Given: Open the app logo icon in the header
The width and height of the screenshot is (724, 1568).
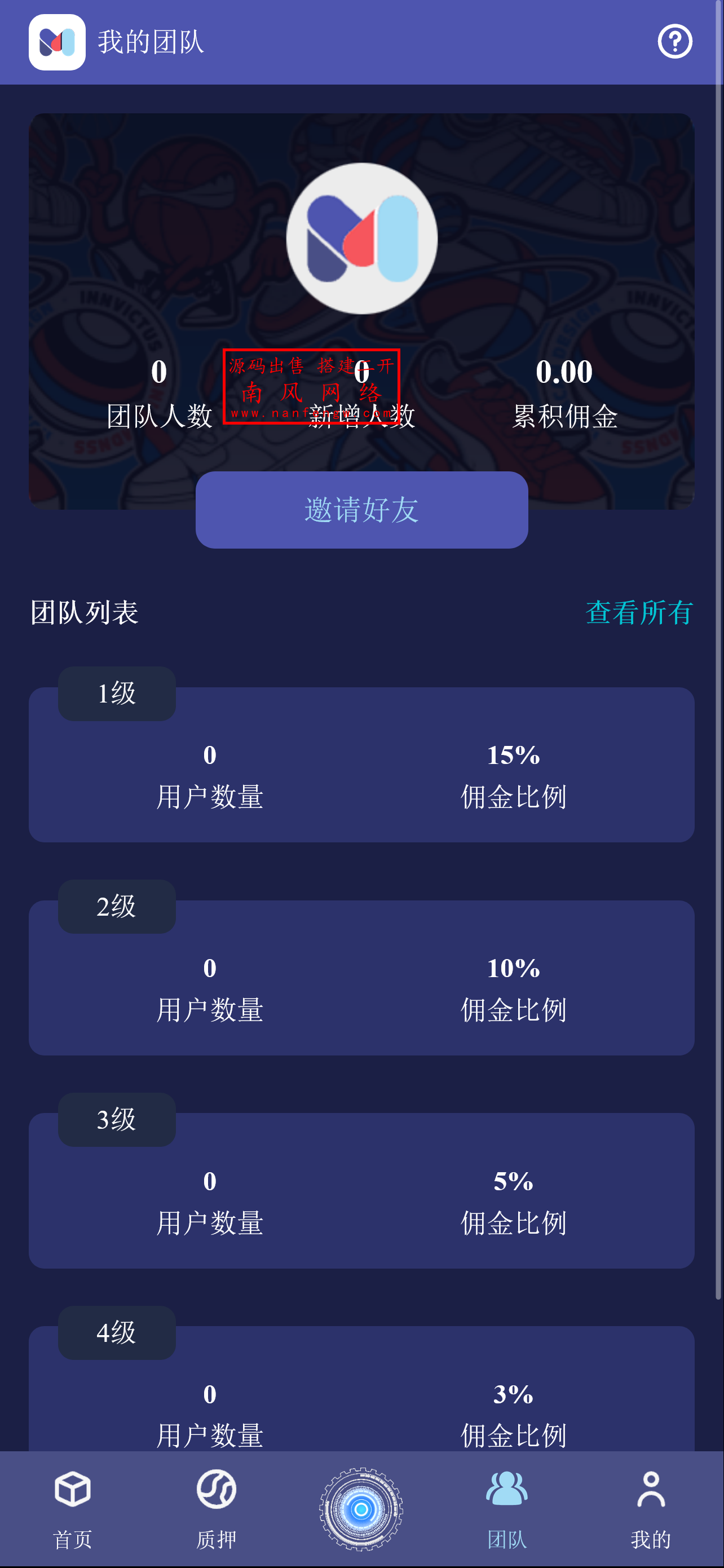Looking at the screenshot, I should [56, 41].
